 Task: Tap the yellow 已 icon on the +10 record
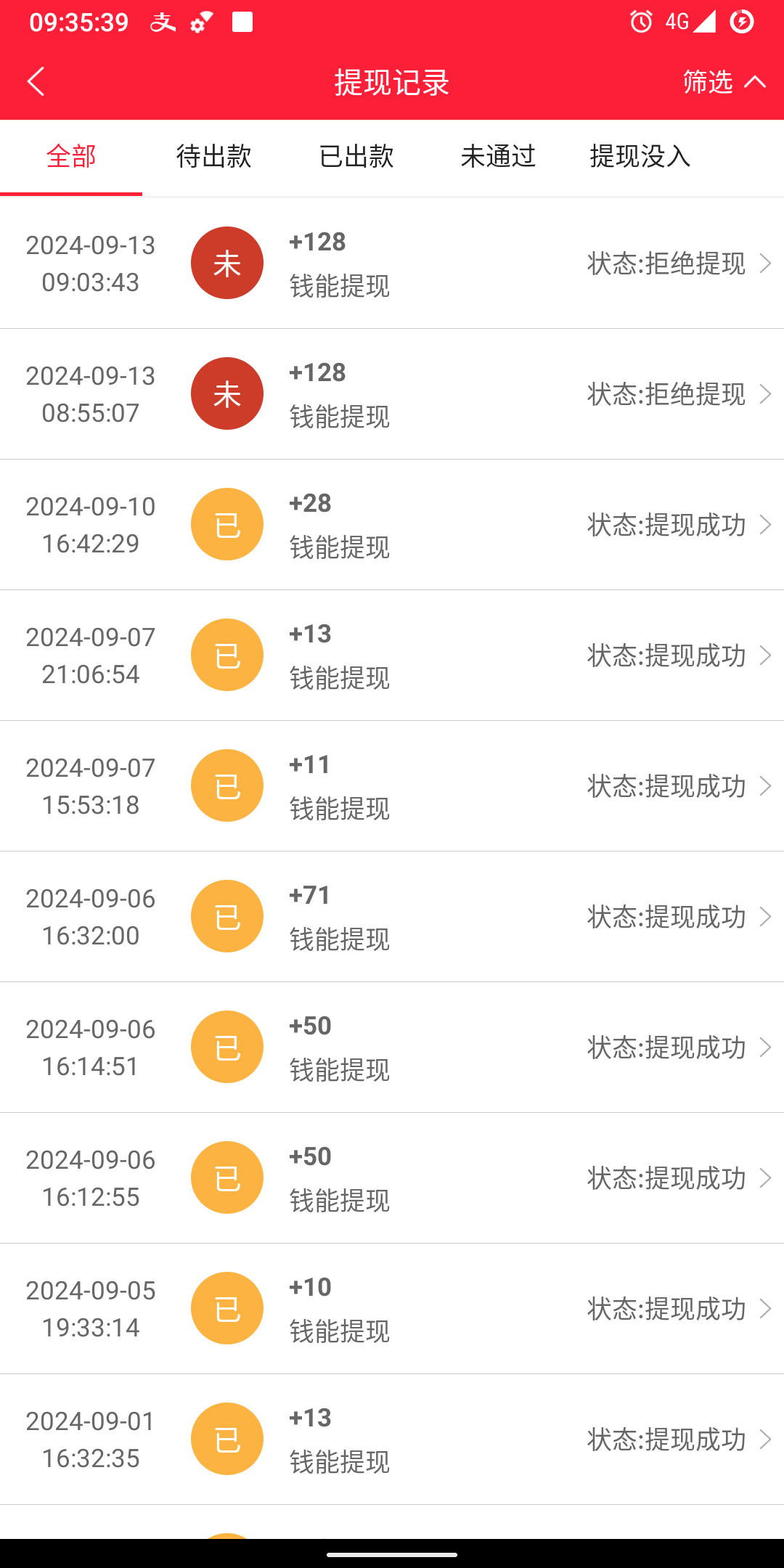coord(226,1308)
